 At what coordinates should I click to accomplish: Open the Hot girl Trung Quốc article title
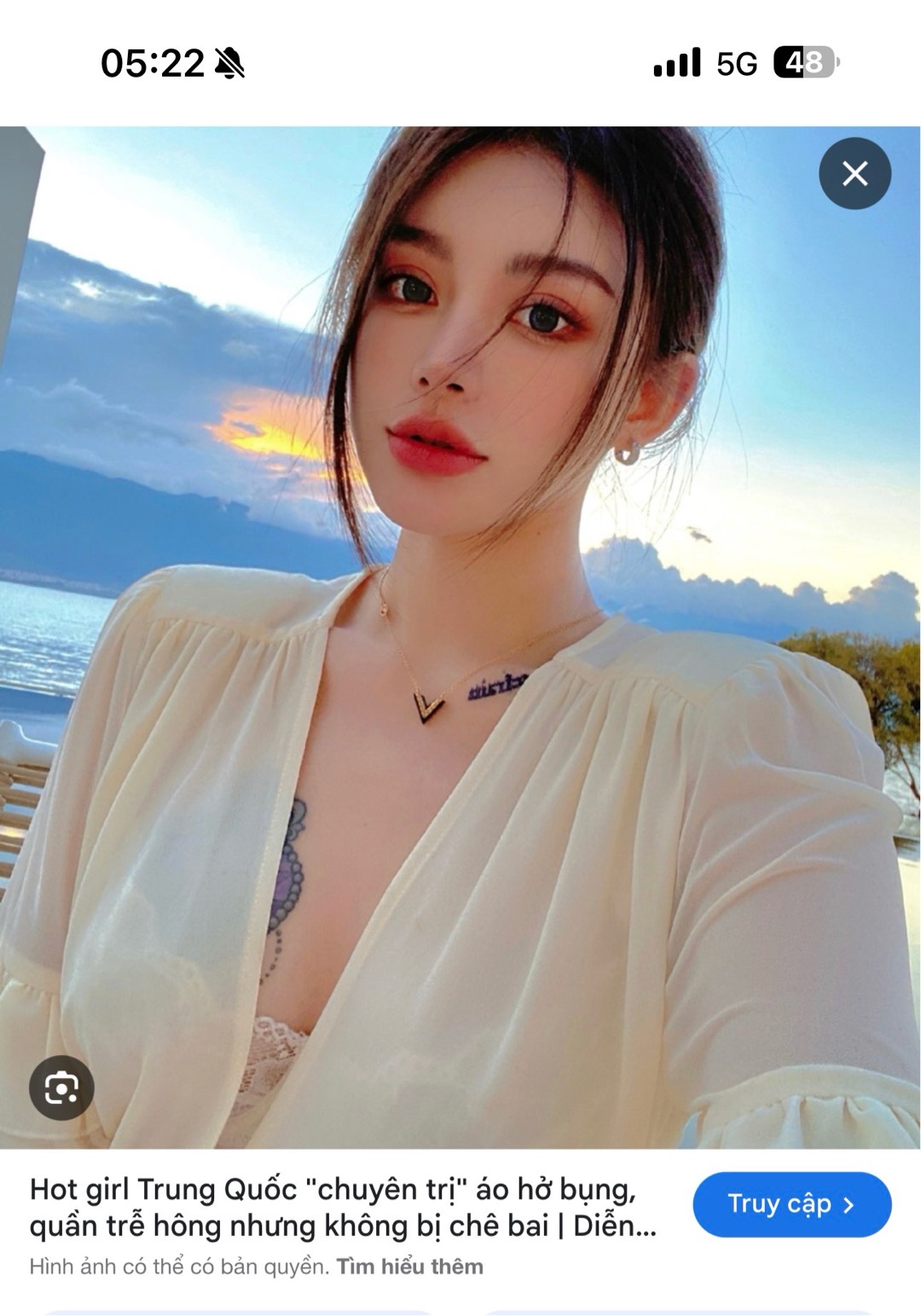343,1207
